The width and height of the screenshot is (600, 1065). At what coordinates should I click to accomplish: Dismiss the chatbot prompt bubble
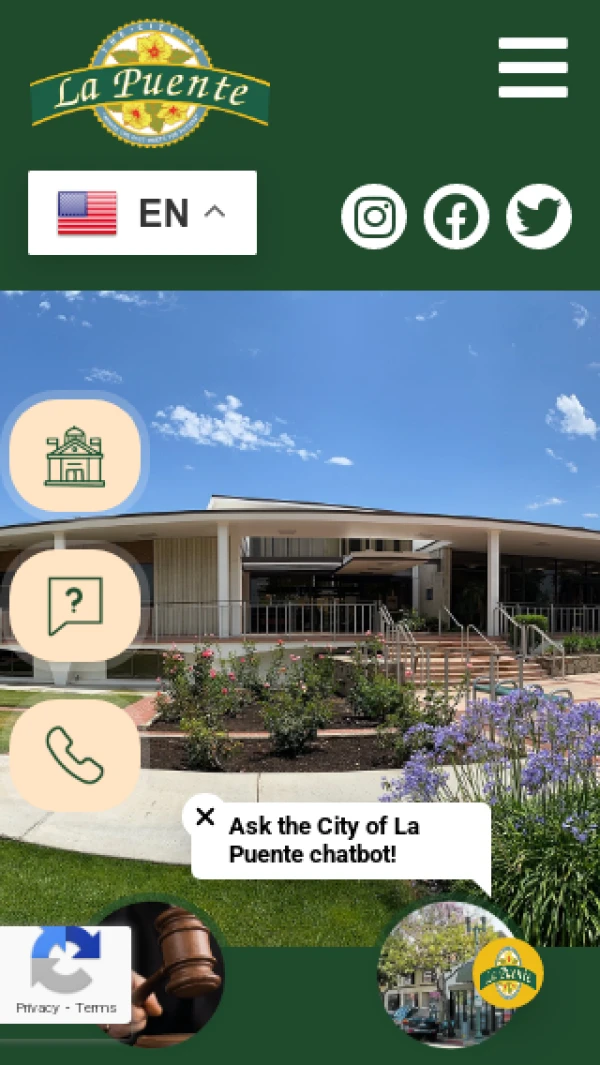click(205, 816)
